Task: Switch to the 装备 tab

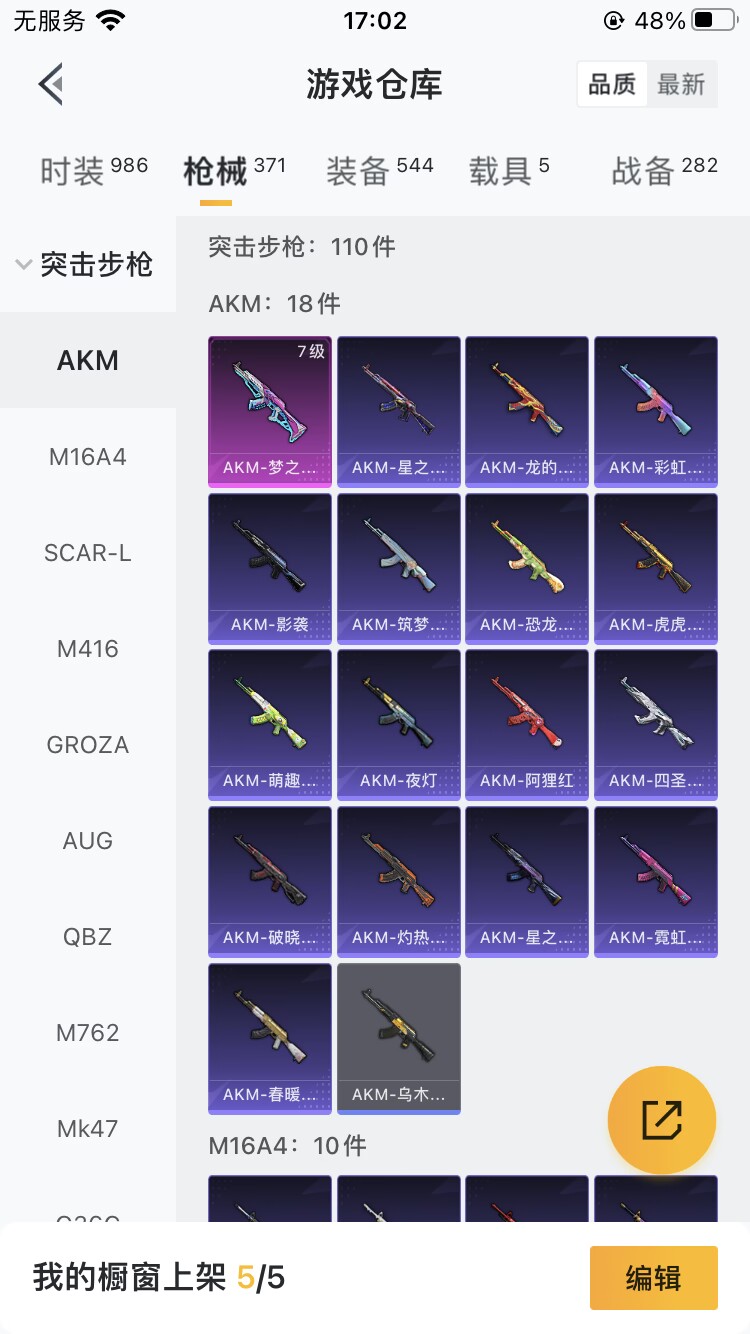Action: tap(380, 170)
